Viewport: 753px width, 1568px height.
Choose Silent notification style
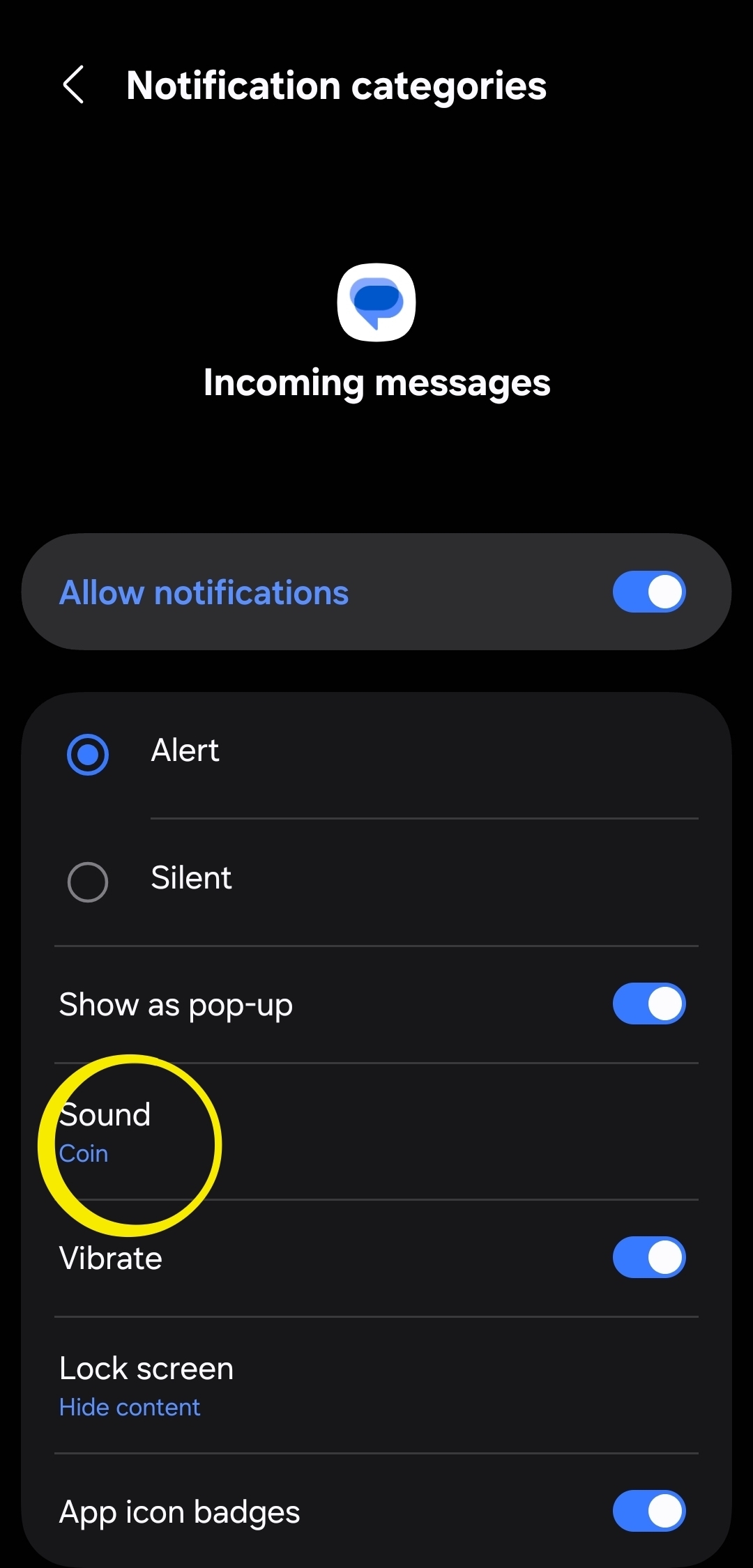tap(88, 882)
